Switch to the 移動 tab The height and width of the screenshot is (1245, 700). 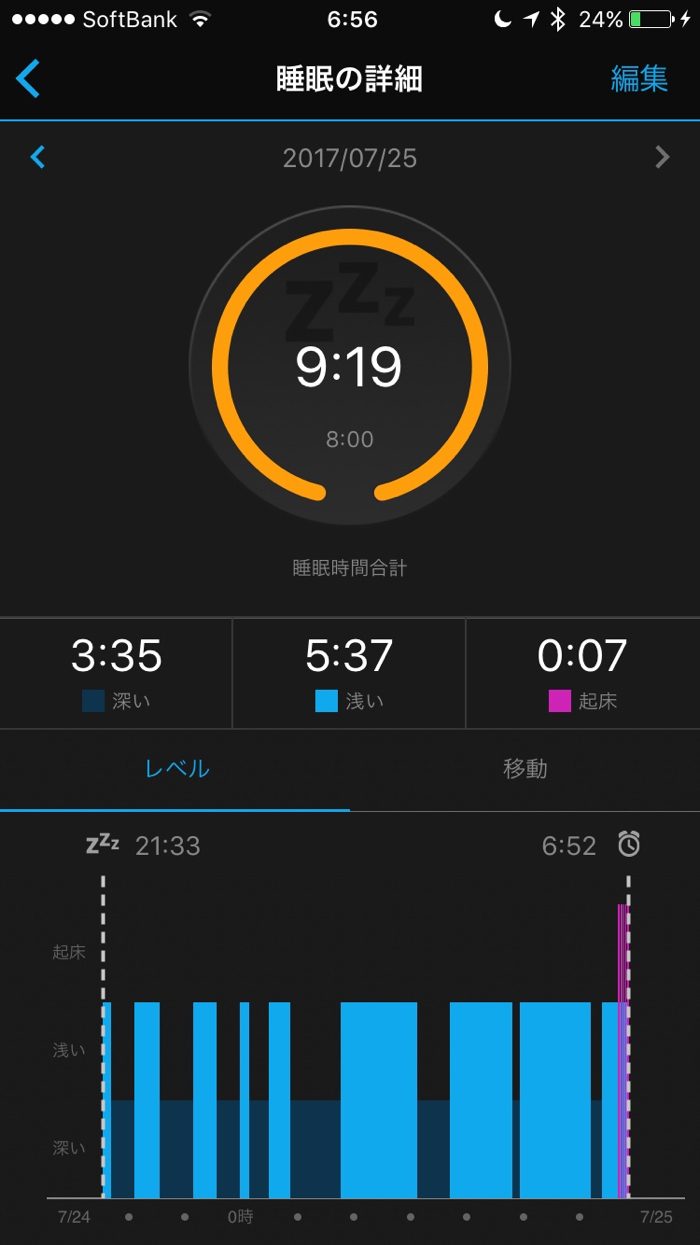click(524, 769)
